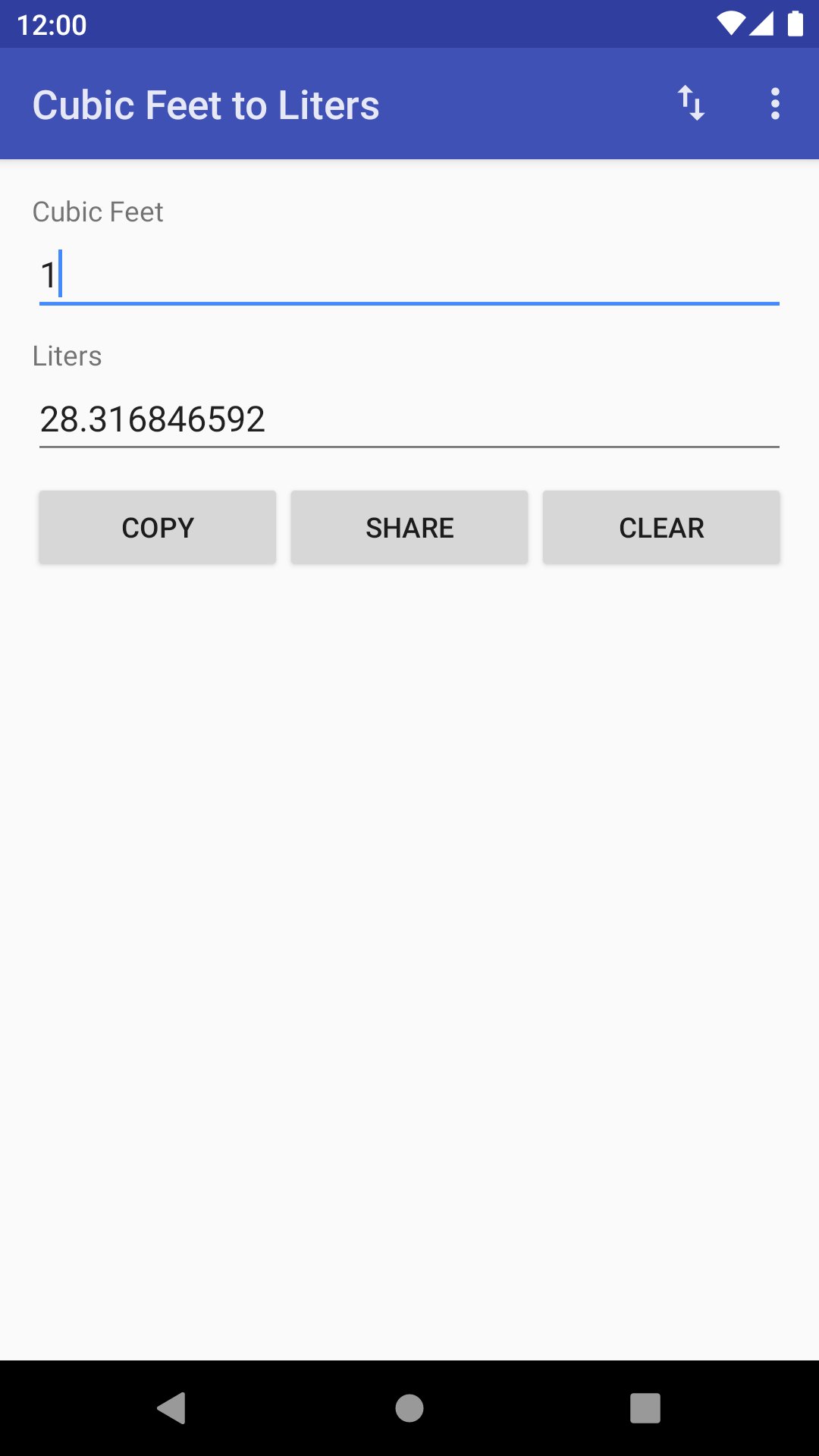Tap the battery indicator icon

[794, 24]
